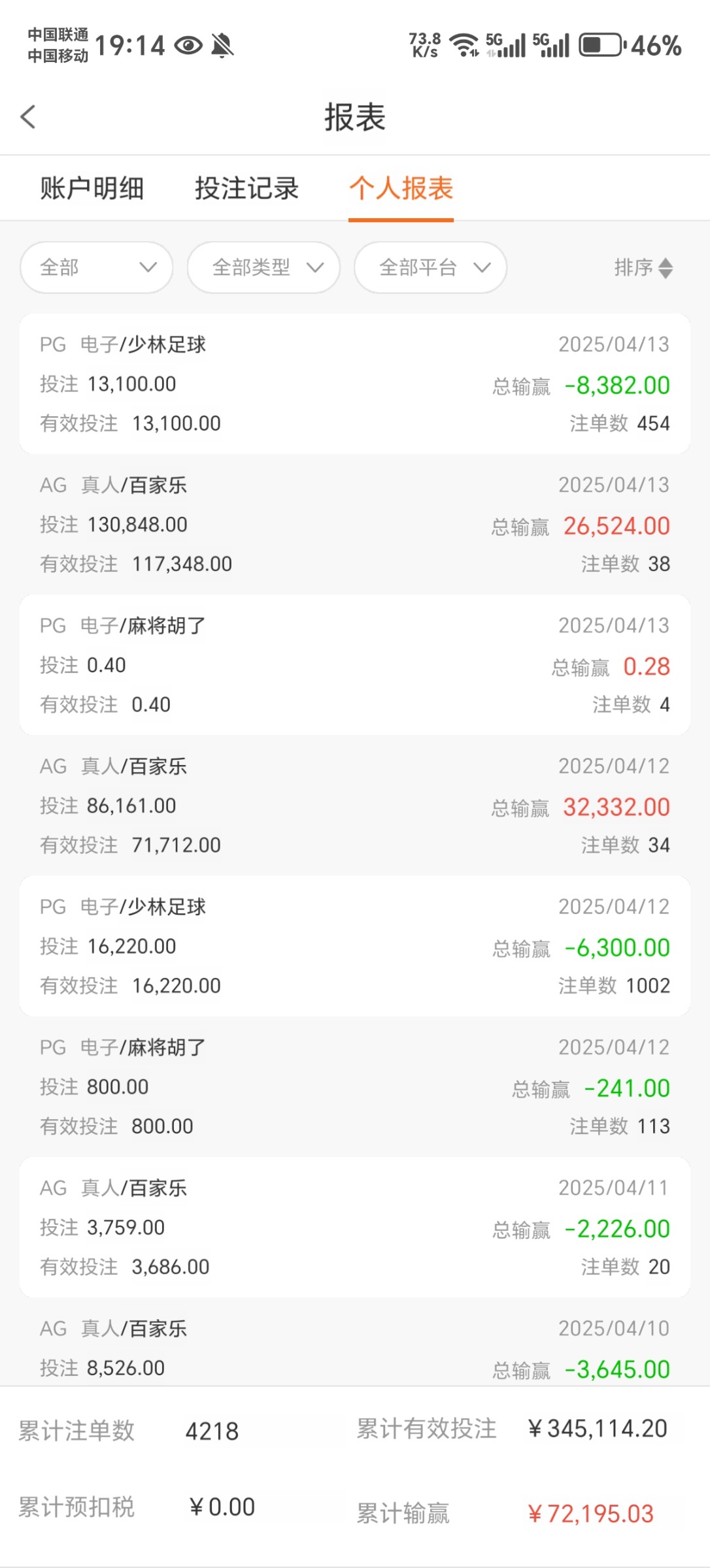Switch to the 投注记录 tab
The width and height of the screenshot is (710, 1568).
[x=246, y=188]
